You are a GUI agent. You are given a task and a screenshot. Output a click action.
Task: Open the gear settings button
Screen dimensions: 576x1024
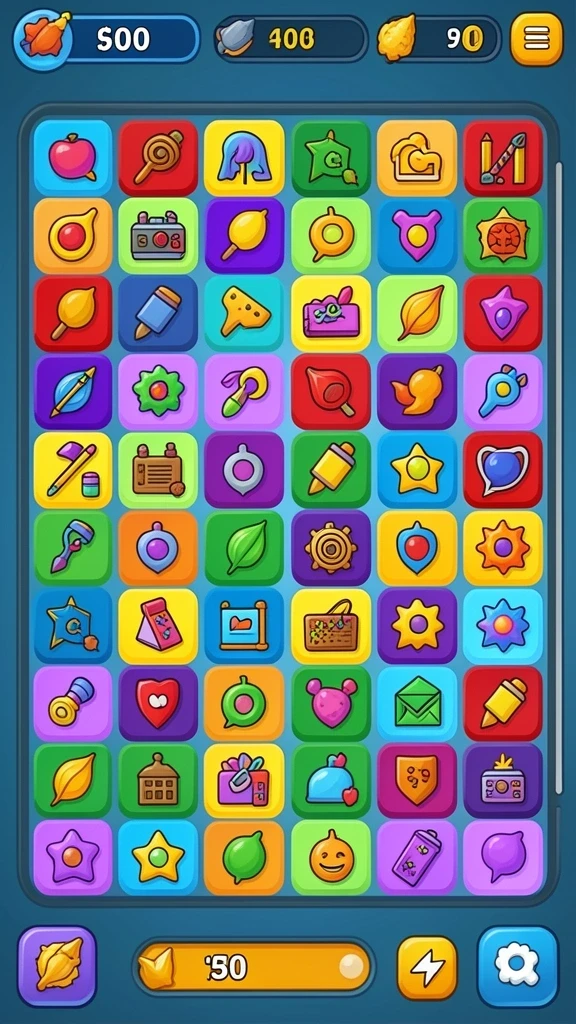518,967
